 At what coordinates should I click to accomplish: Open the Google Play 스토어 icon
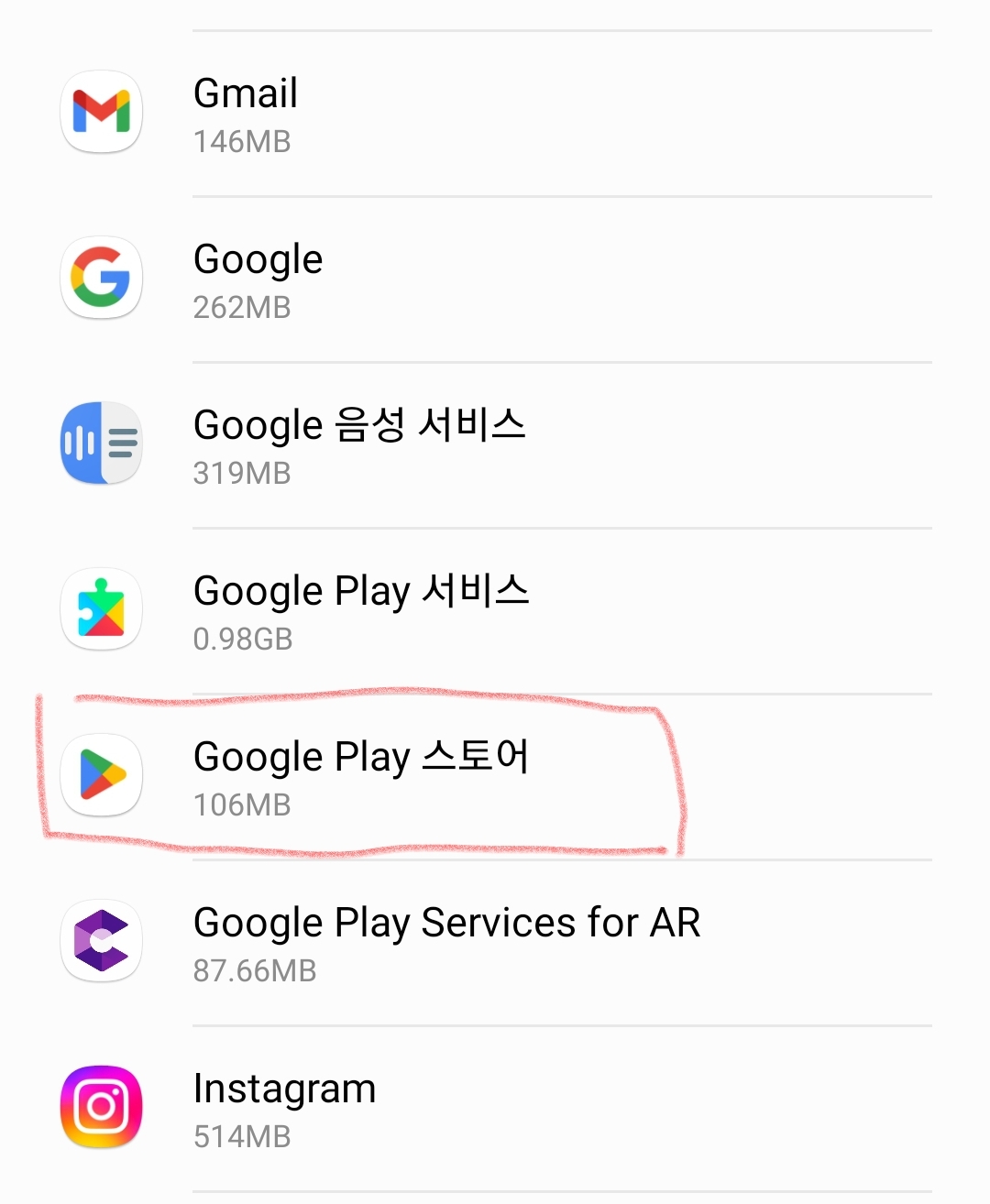[x=101, y=775]
